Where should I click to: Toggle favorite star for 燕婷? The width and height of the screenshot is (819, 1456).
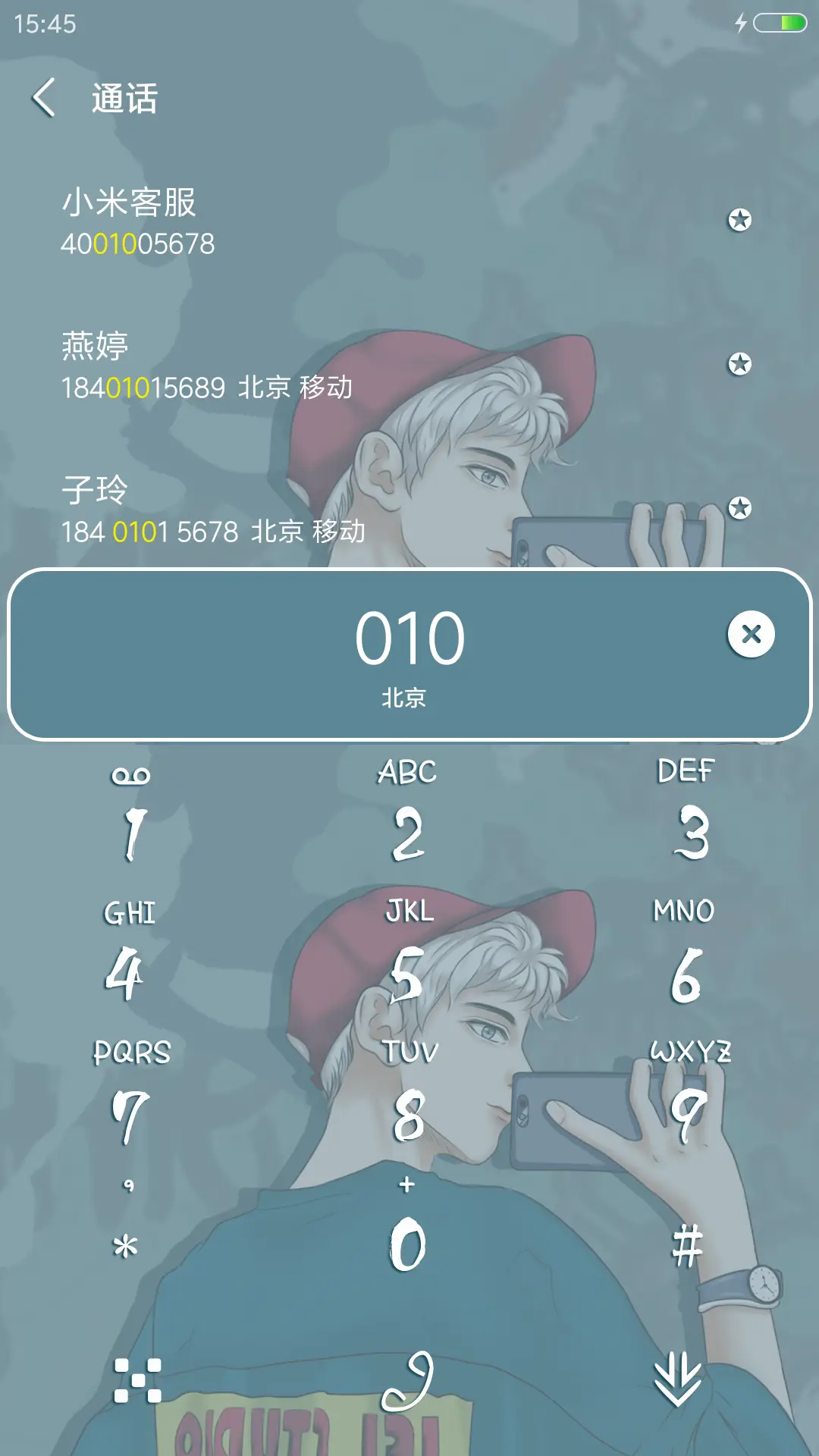pyautogui.click(x=739, y=364)
